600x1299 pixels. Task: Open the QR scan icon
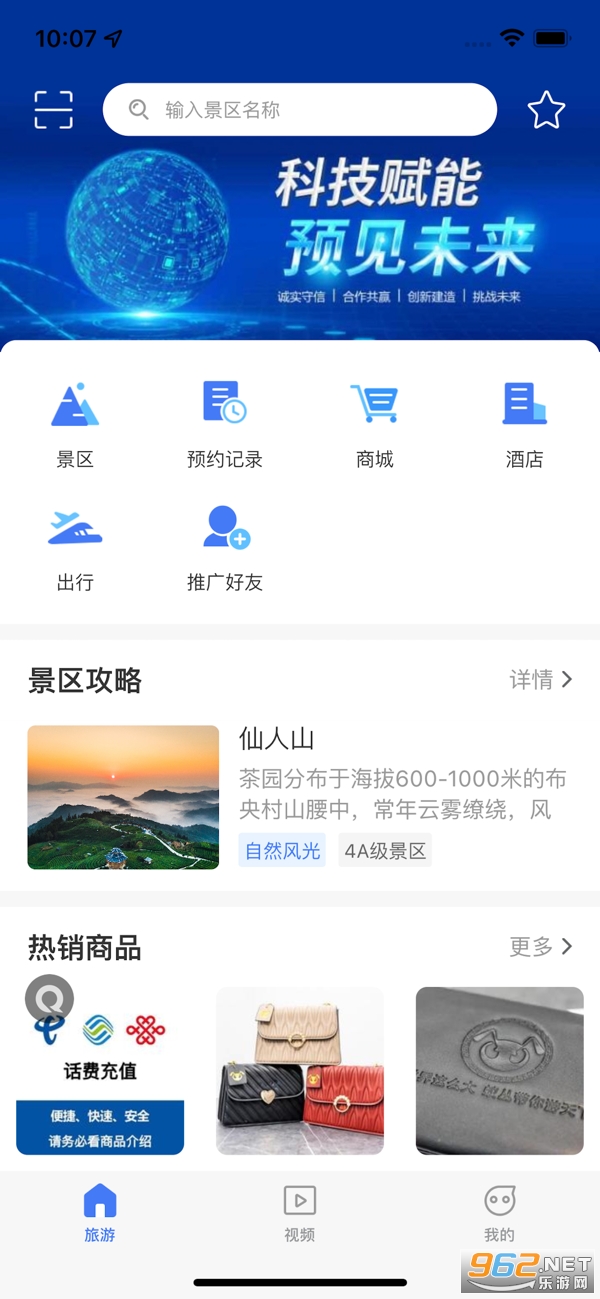coord(54,110)
